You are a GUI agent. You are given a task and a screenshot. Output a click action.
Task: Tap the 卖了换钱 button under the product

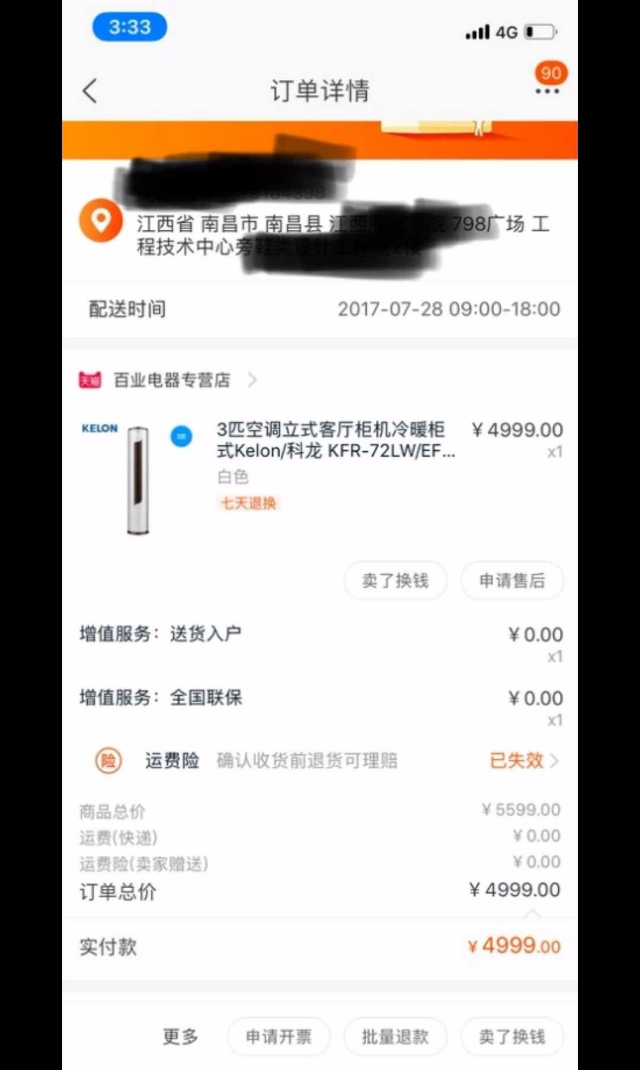[395, 580]
